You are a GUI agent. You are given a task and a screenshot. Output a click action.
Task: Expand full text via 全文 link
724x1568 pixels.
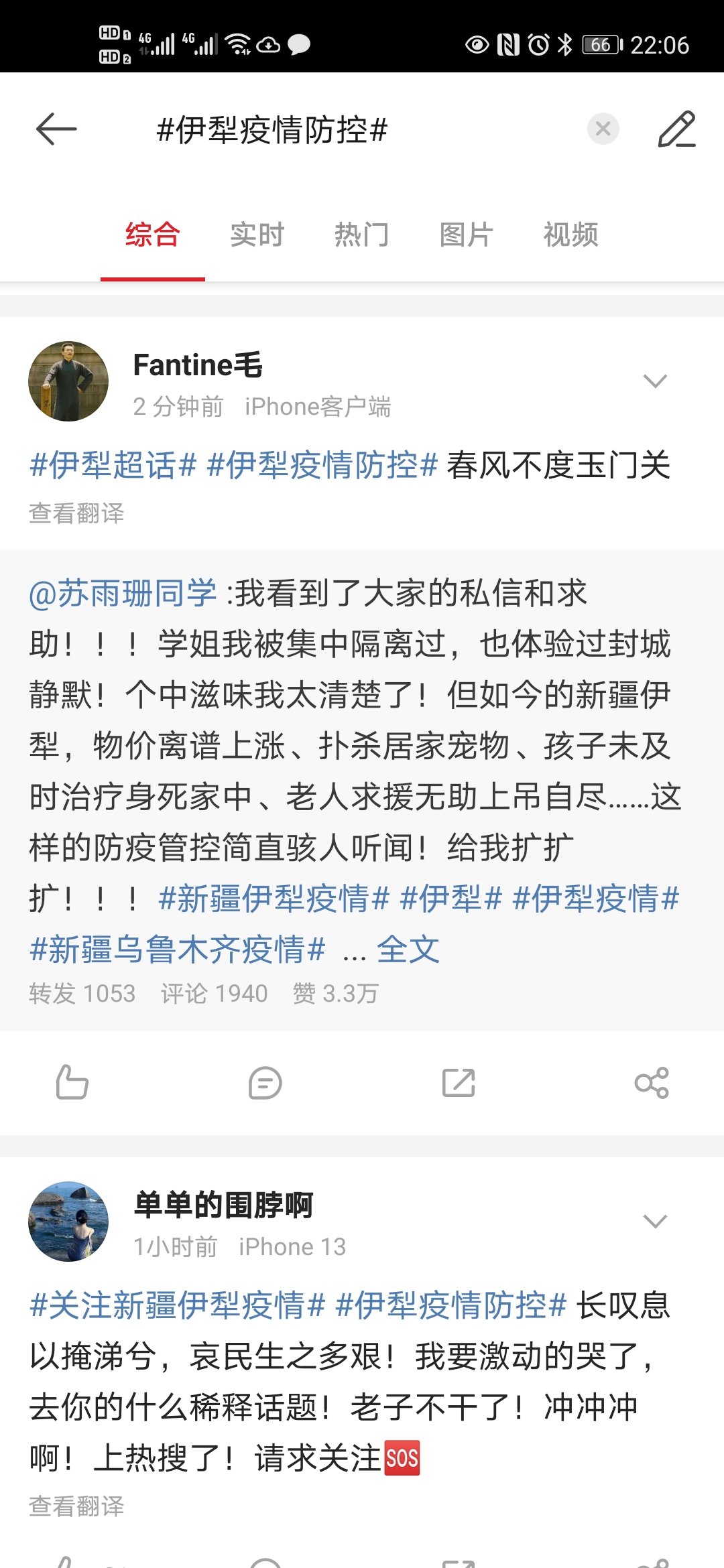pos(408,950)
